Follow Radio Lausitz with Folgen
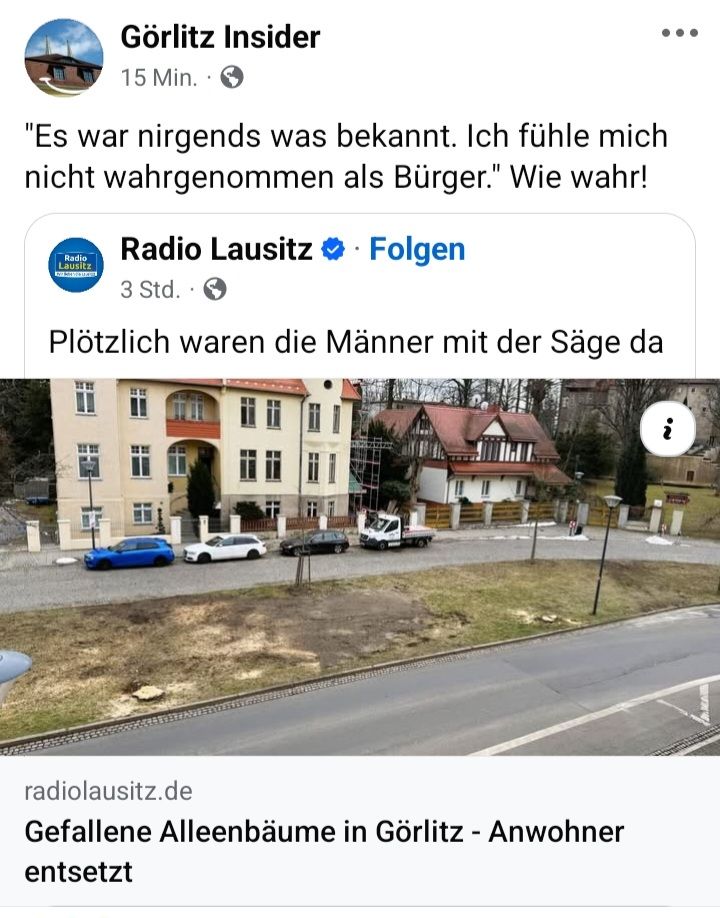This screenshot has width=720, height=918. (417, 249)
